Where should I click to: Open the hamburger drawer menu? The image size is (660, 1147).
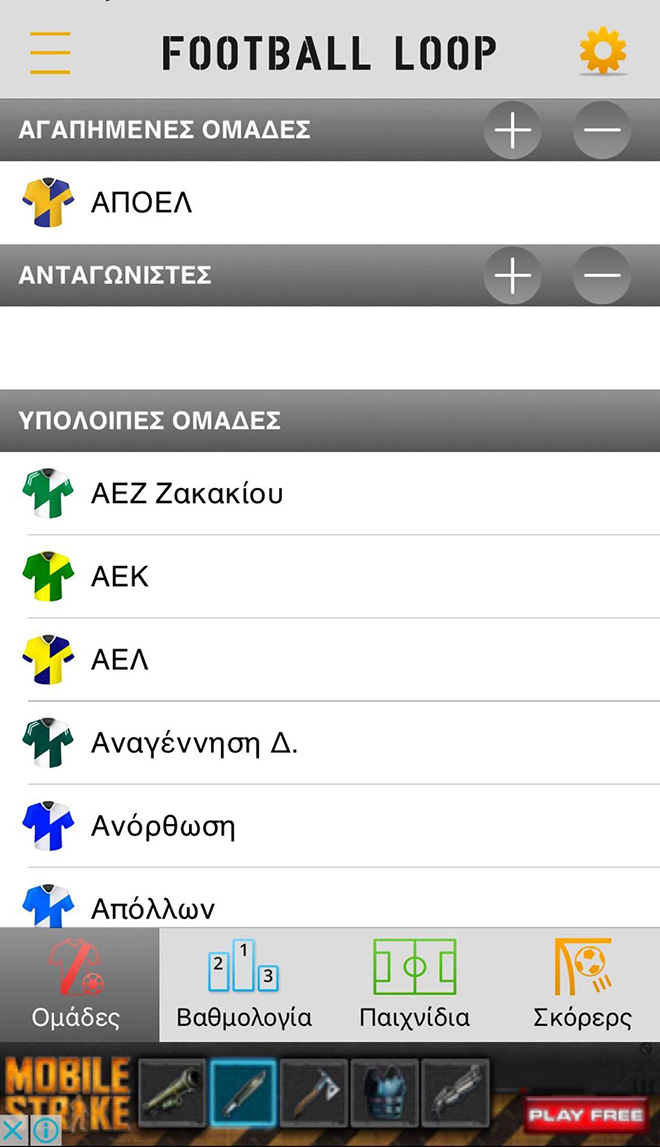point(50,53)
